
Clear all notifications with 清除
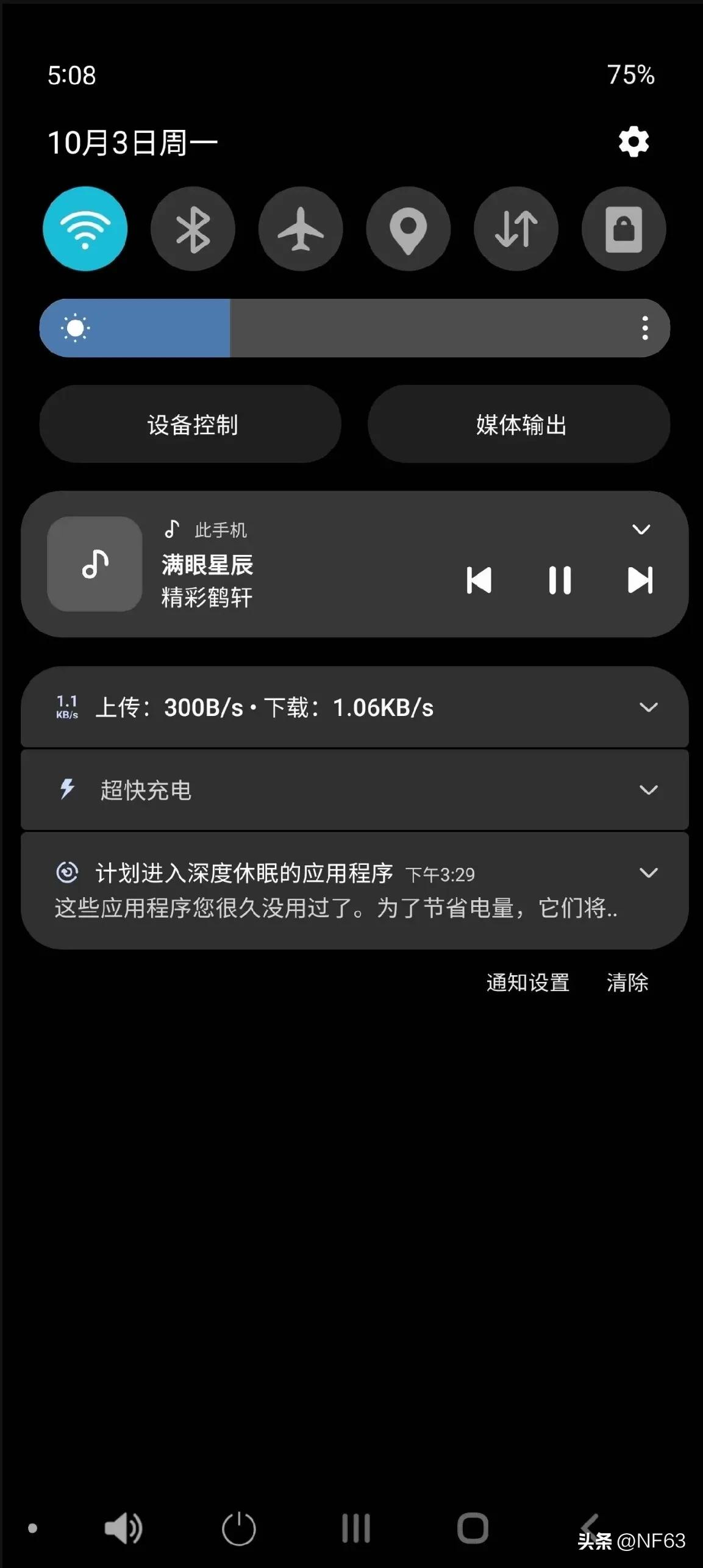[x=627, y=982]
